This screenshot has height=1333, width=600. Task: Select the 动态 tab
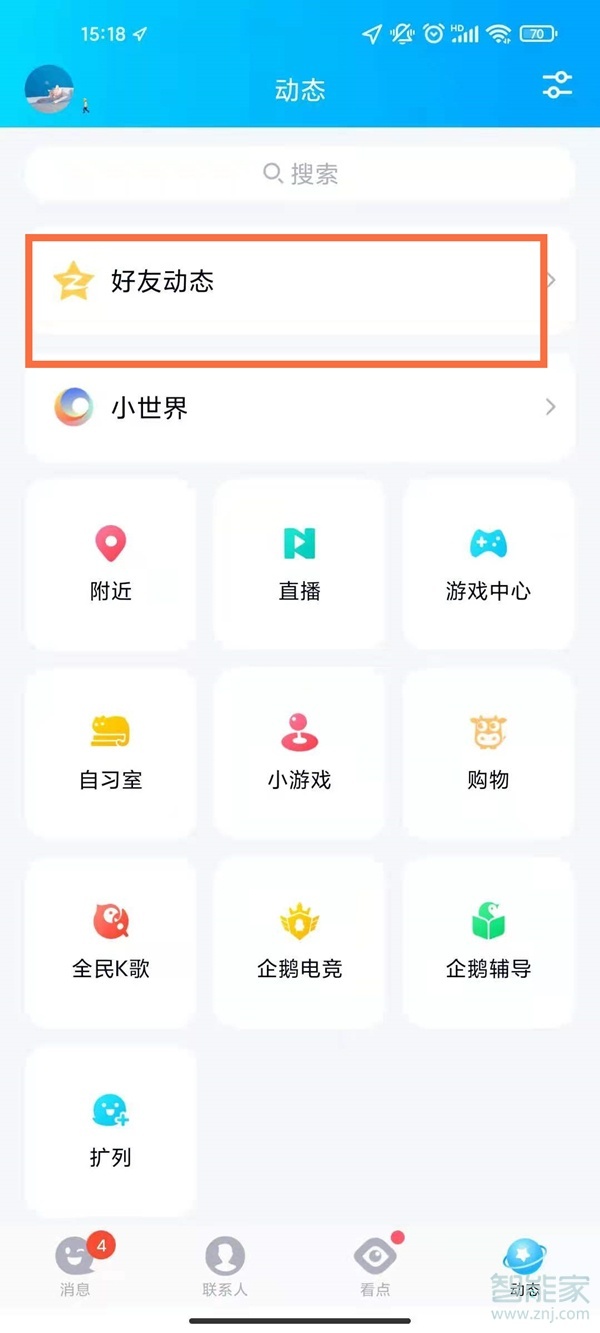tap(524, 1266)
